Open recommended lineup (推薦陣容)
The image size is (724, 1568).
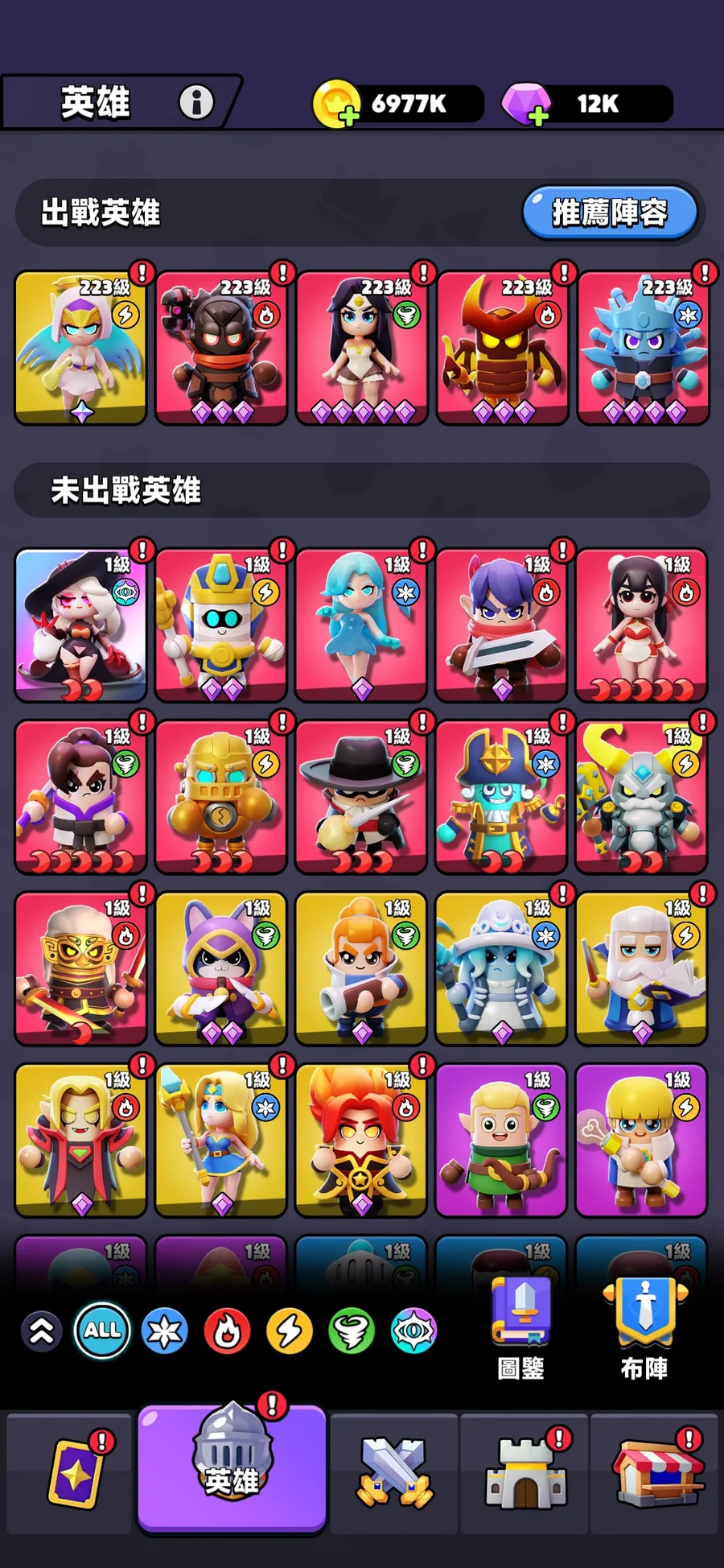[x=609, y=213]
